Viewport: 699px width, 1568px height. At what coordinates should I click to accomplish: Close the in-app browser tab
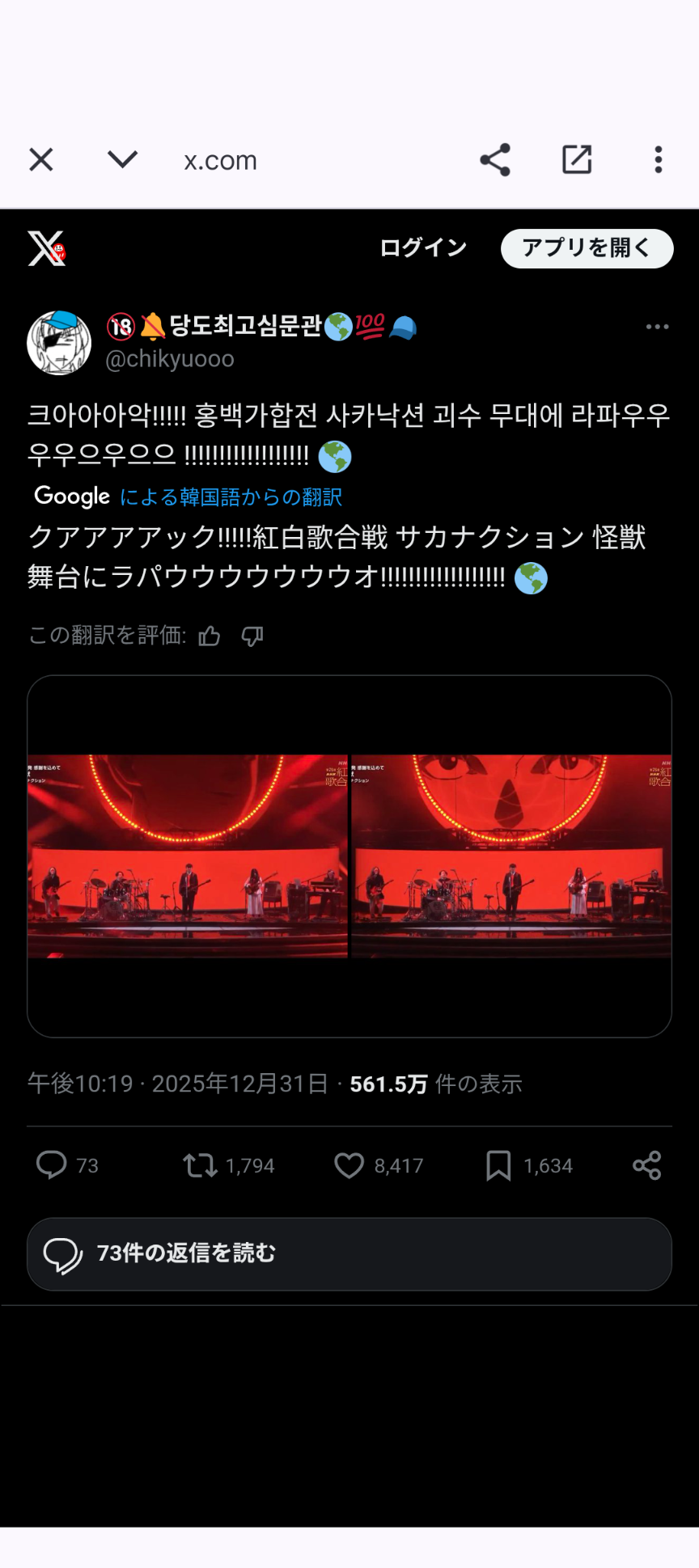point(41,160)
